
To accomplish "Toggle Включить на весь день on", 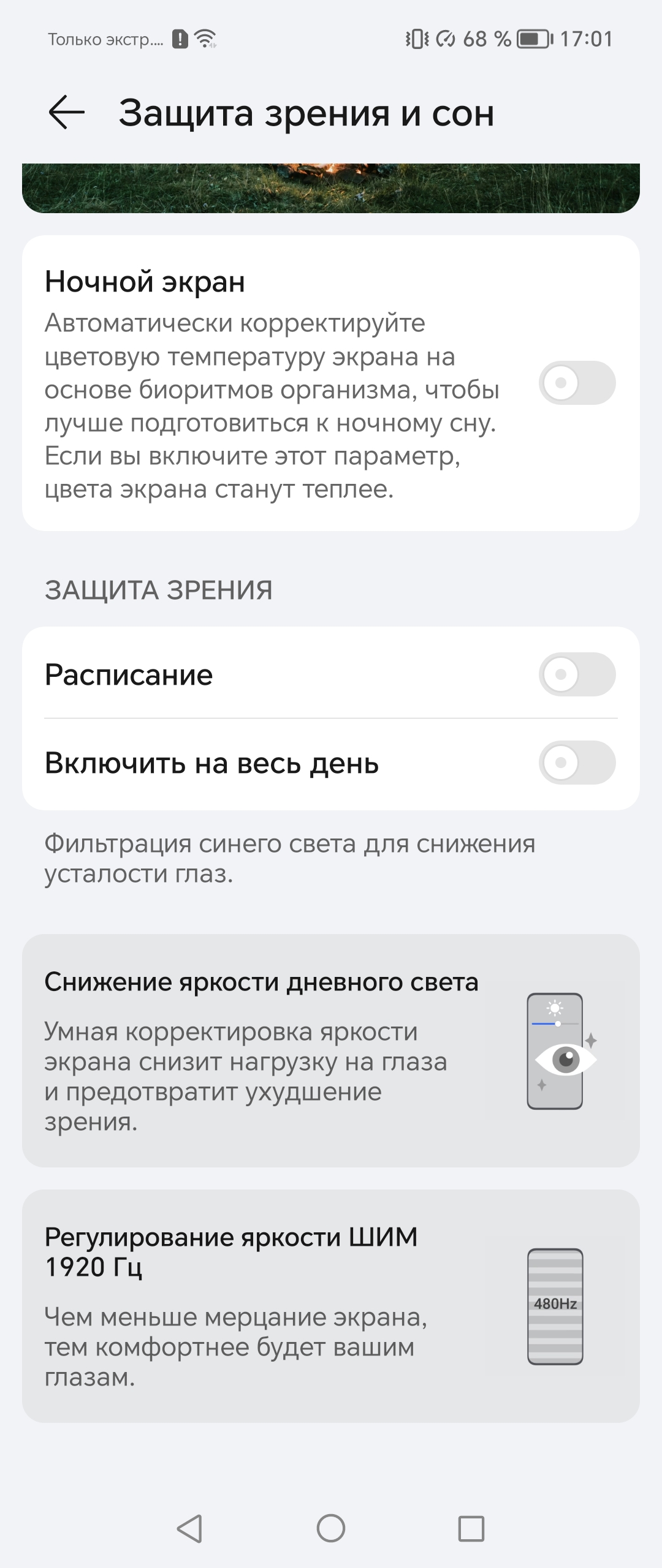I will point(577,763).
